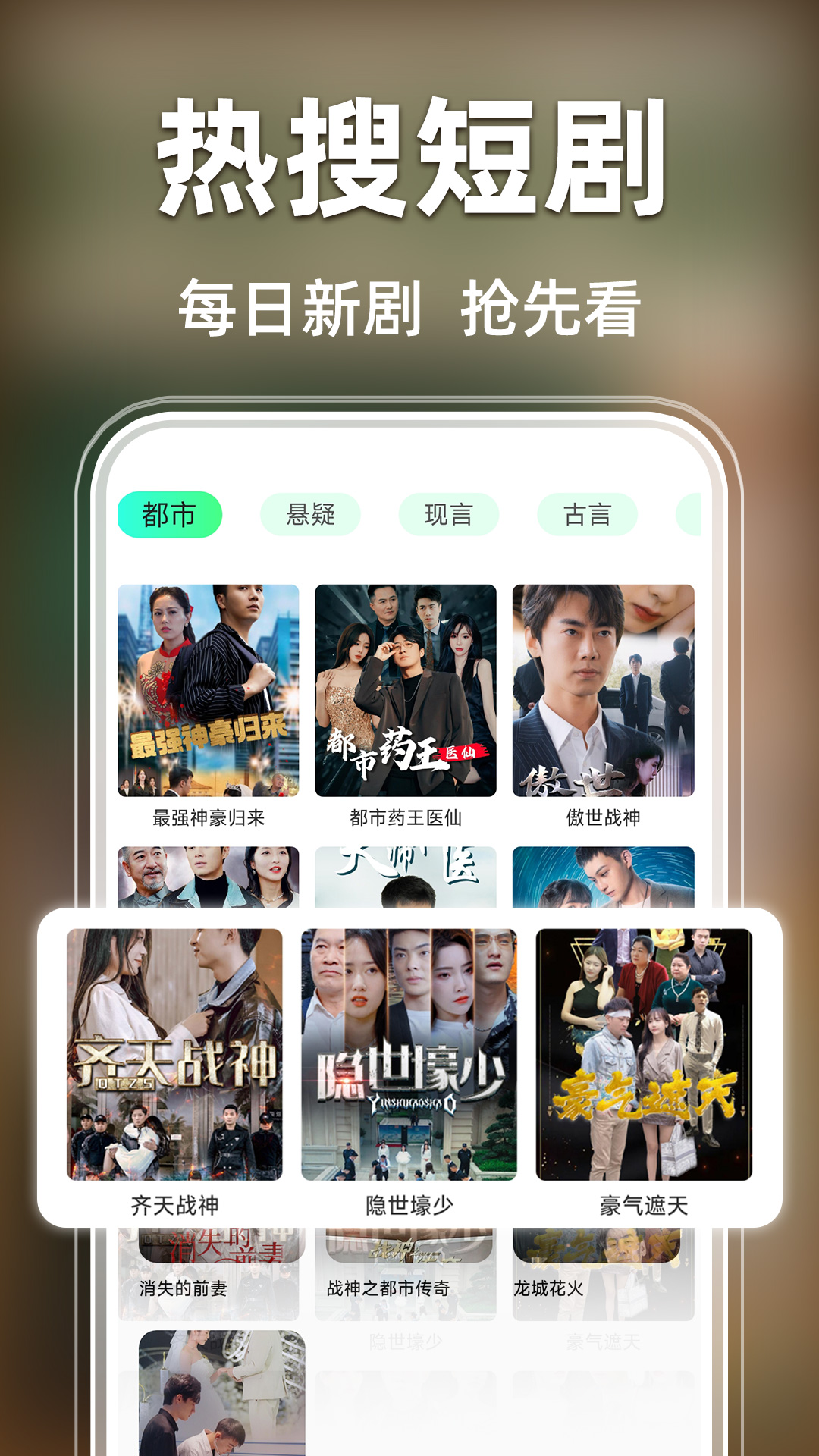Image resolution: width=819 pixels, height=1456 pixels.
Task: Switch to the 古言 category tab
Action: click(x=588, y=513)
